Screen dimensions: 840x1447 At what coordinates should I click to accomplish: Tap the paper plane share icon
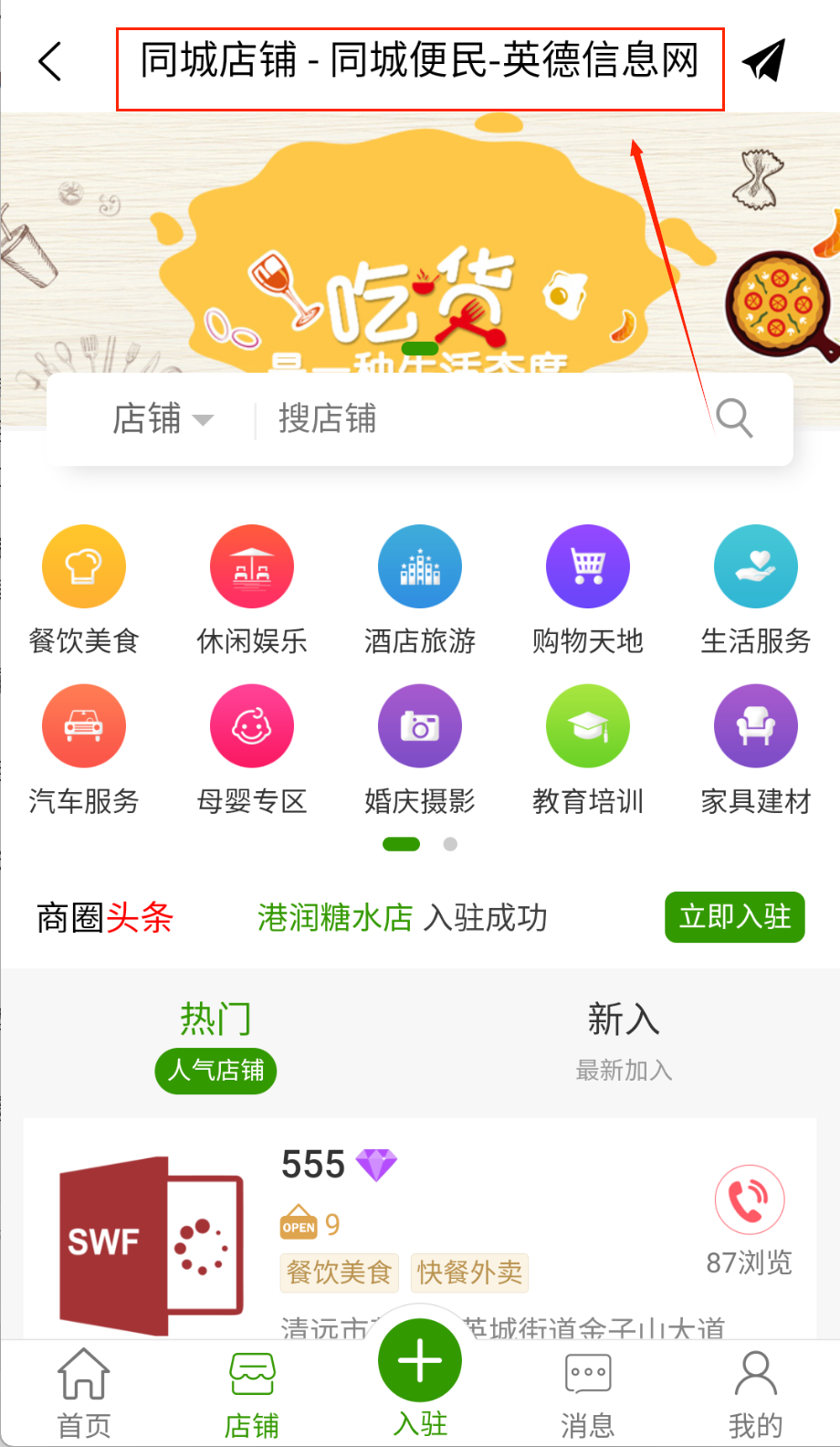[x=763, y=61]
